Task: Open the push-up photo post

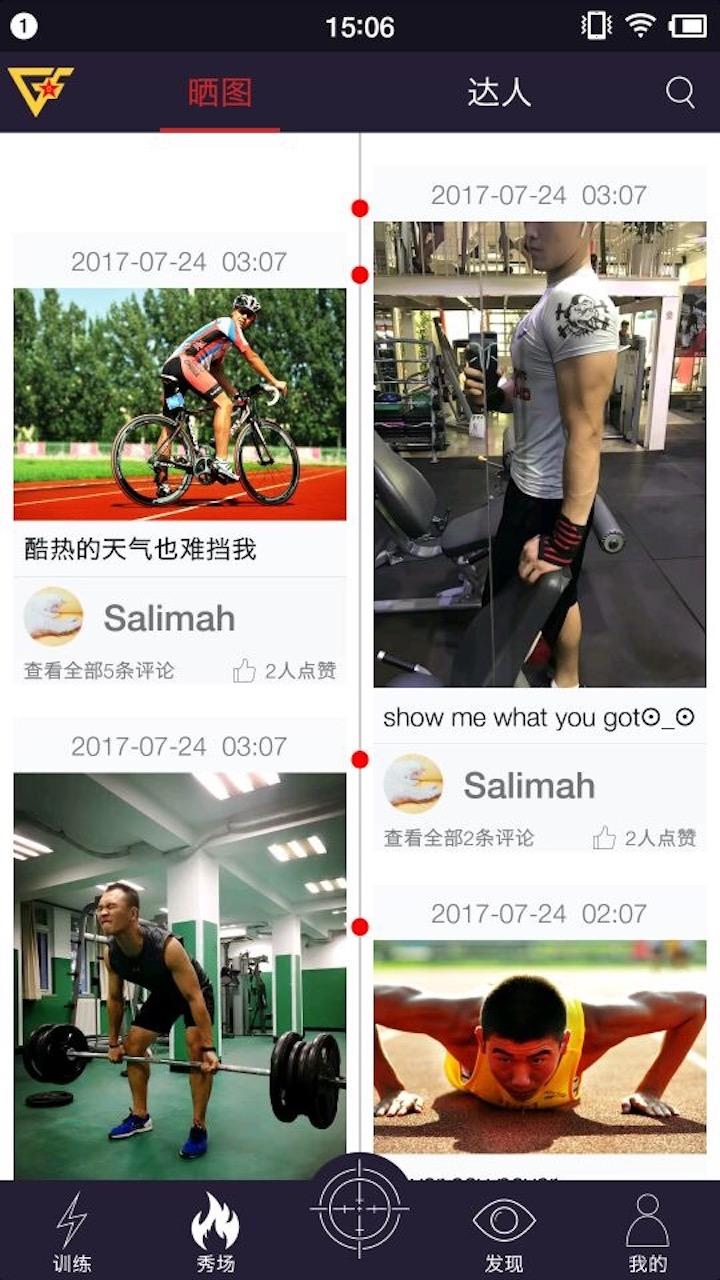Action: (540, 1047)
